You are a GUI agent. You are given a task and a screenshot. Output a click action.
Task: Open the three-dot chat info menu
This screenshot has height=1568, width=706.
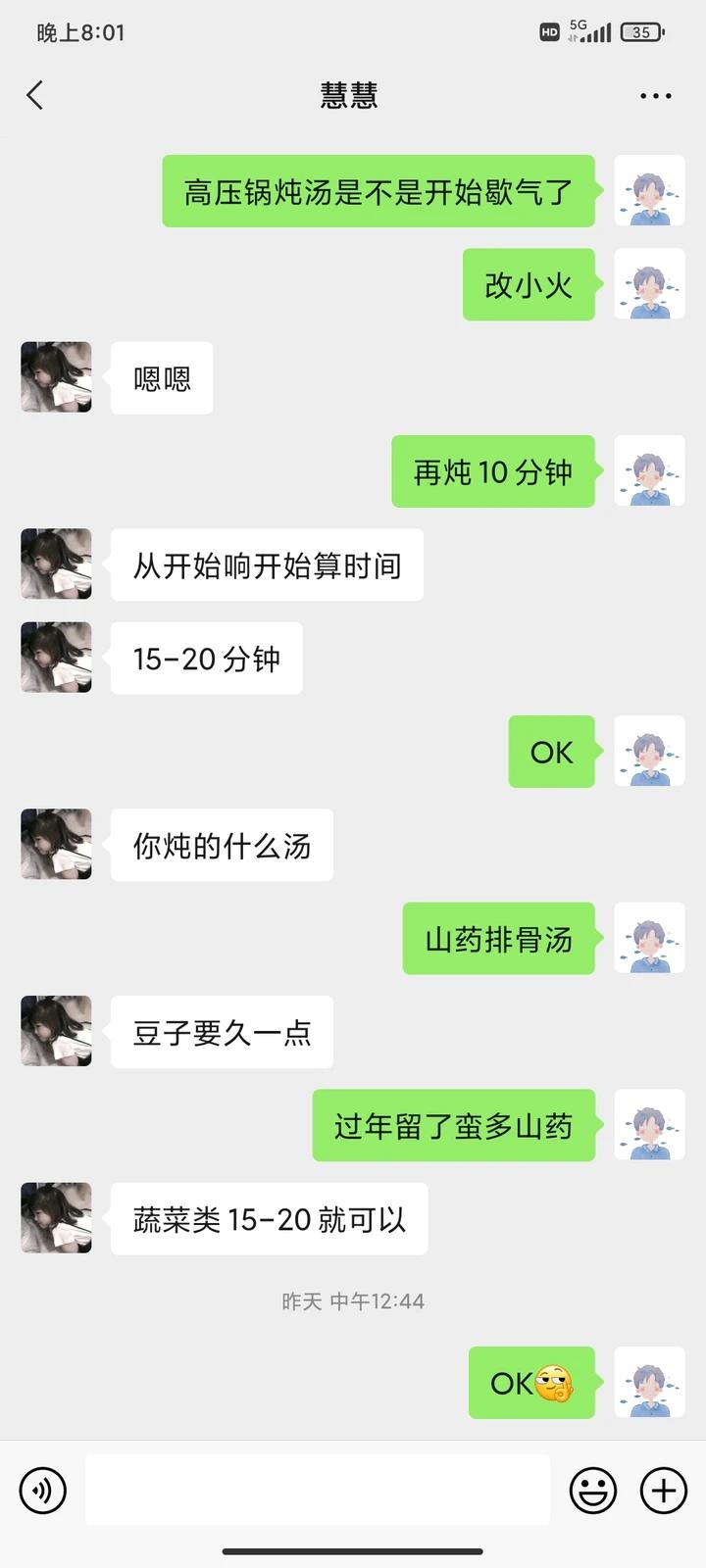tap(655, 96)
